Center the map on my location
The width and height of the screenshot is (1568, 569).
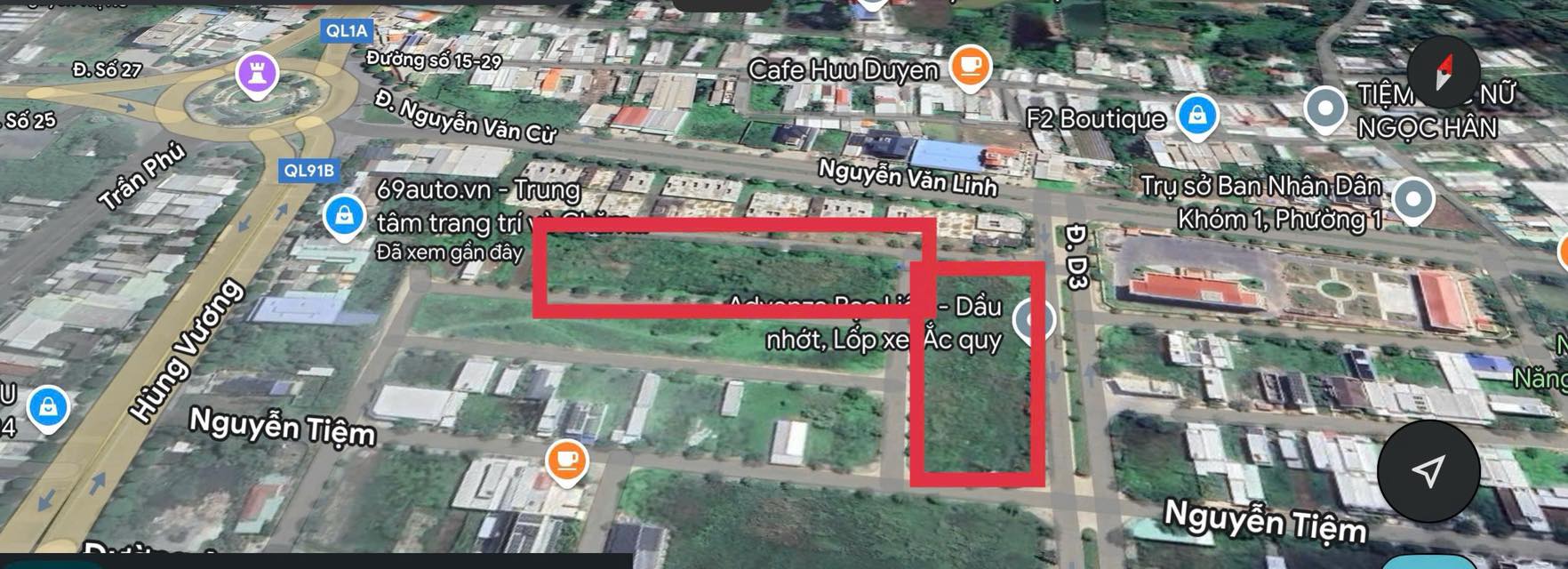1428,470
